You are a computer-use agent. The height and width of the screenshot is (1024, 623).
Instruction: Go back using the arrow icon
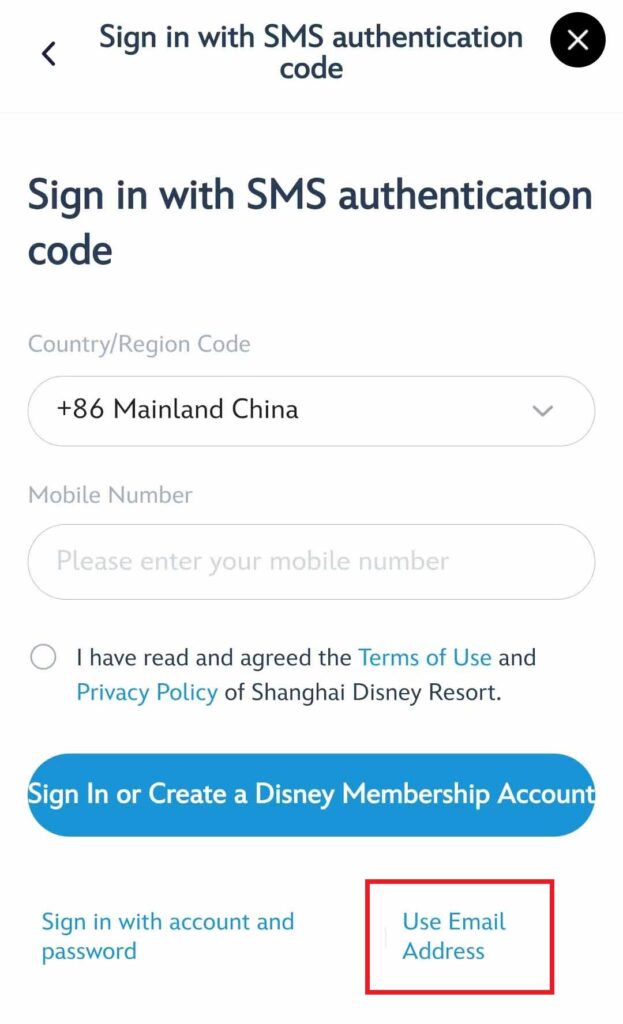(x=48, y=53)
